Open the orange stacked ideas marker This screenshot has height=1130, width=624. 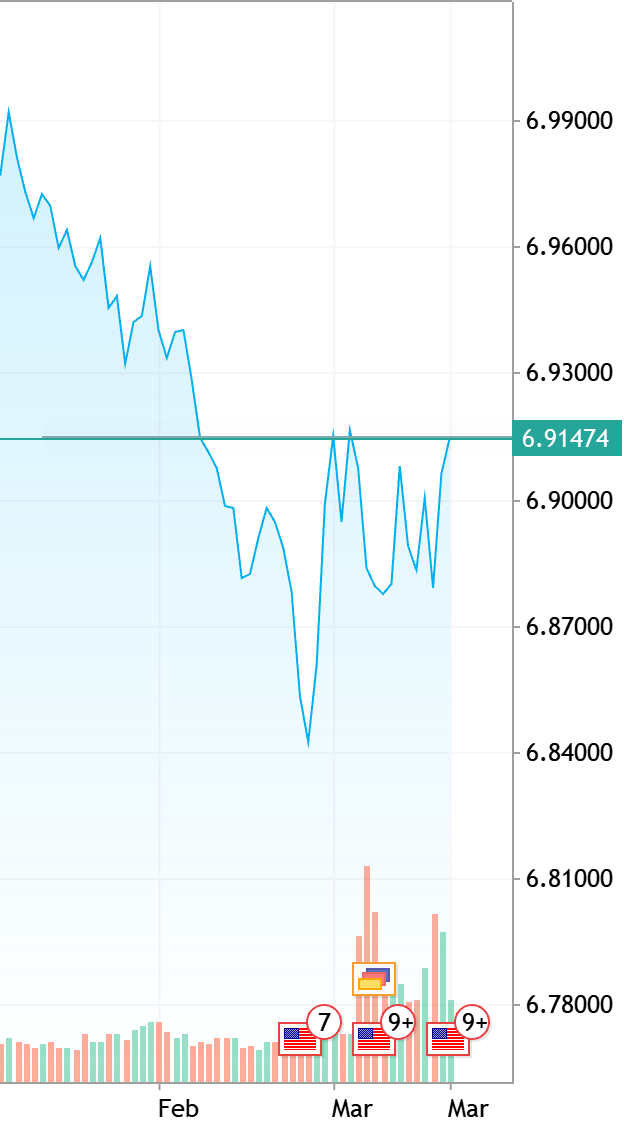tap(374, 978)
